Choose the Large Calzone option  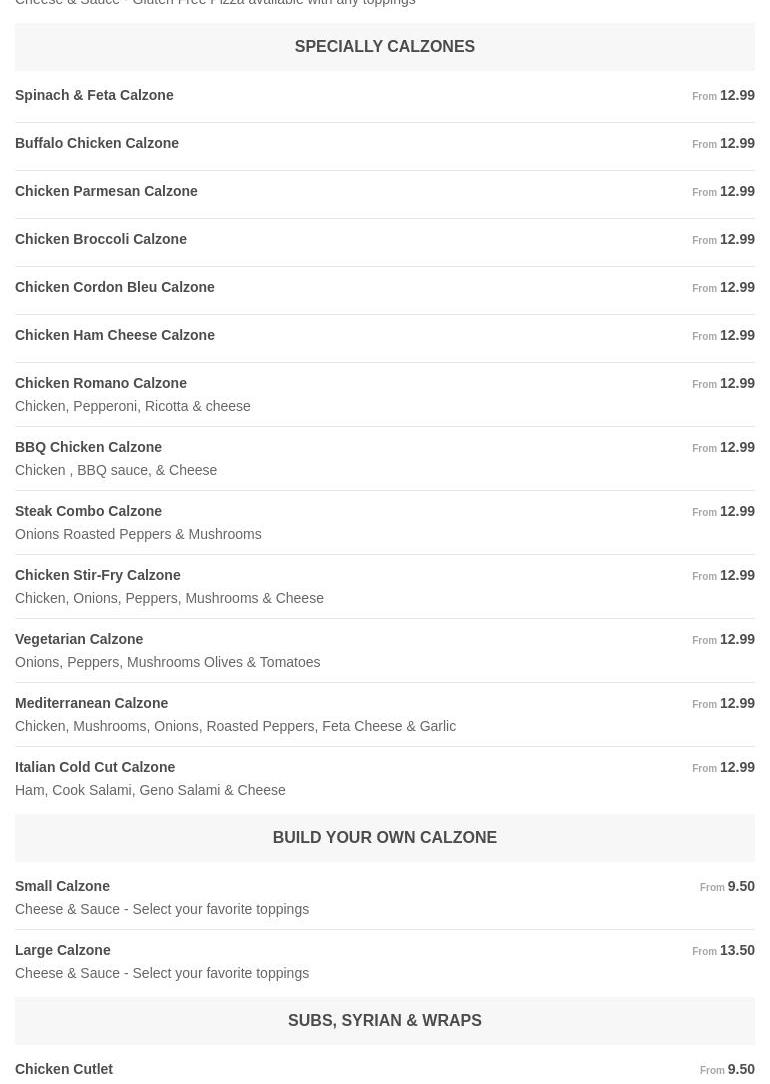[x=63, y=951]
